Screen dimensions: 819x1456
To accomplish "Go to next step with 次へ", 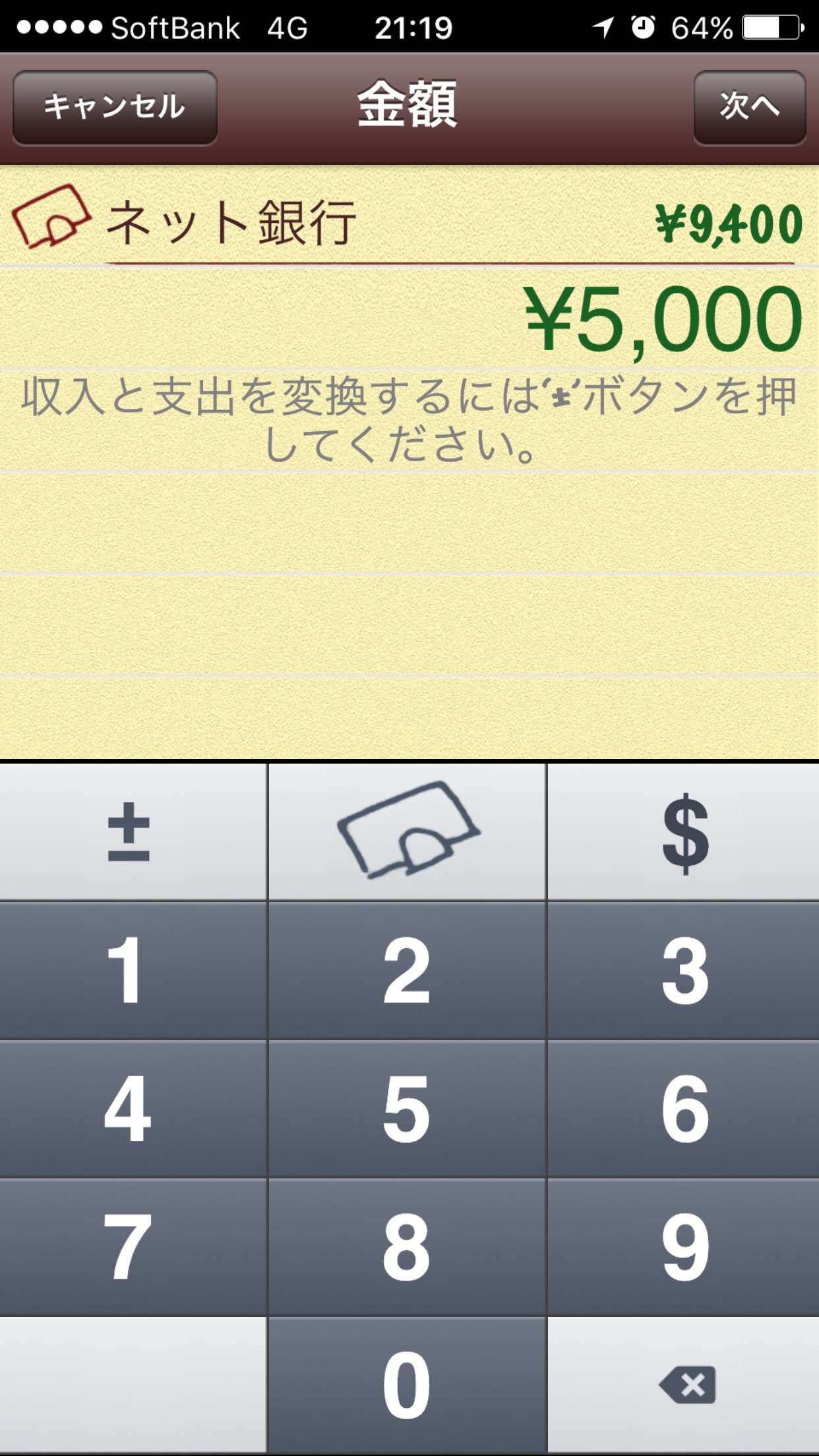I will click(x=749, y=107).
